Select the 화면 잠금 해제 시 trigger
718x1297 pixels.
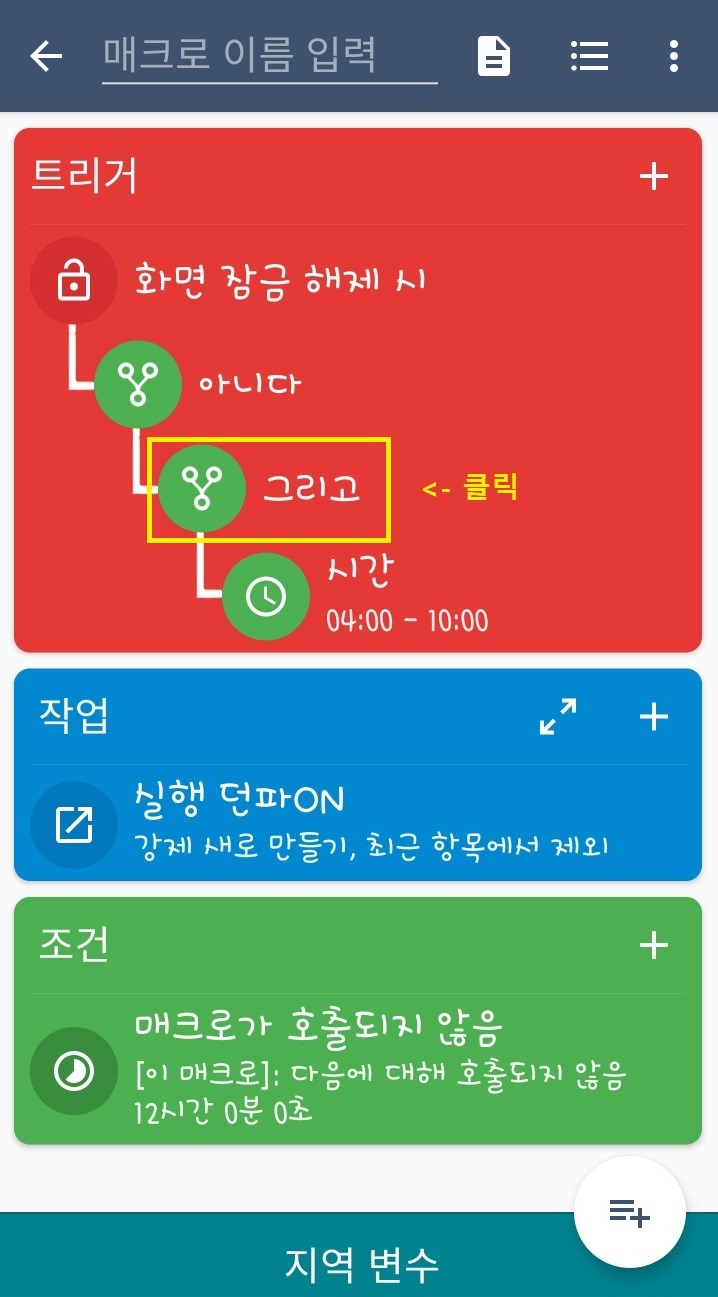coord(280,280)
